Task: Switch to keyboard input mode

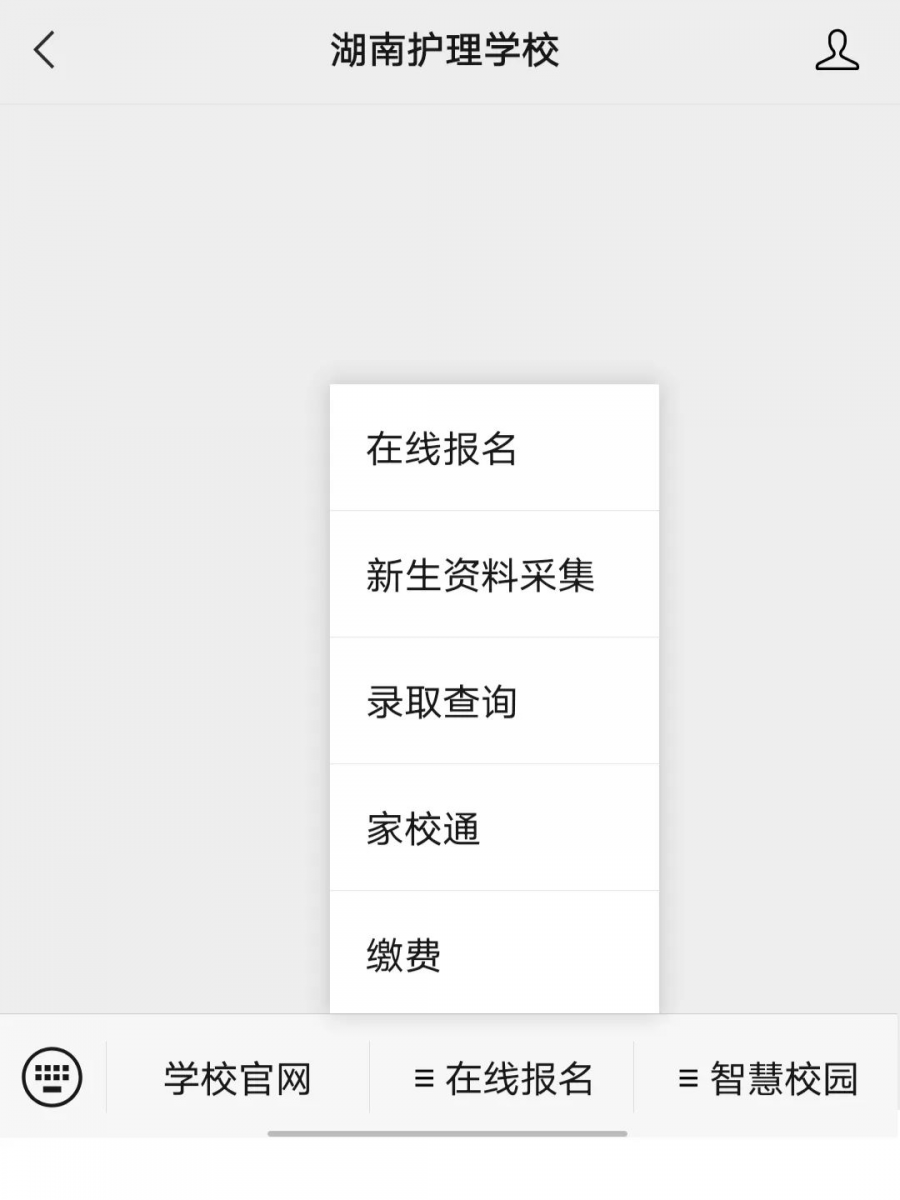Action: 52,1077
